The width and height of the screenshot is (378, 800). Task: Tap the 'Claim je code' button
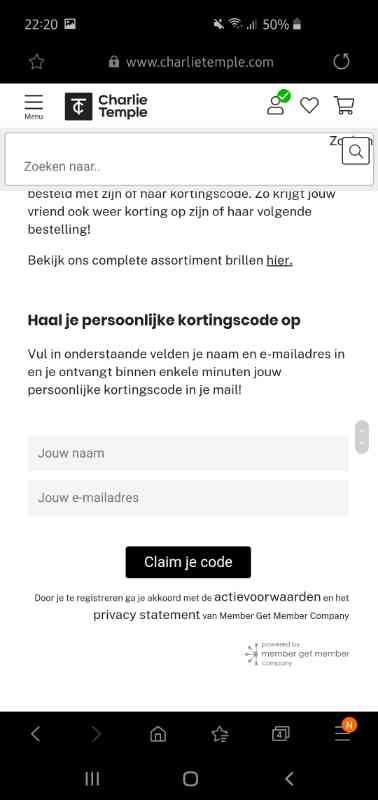(188, 562)
